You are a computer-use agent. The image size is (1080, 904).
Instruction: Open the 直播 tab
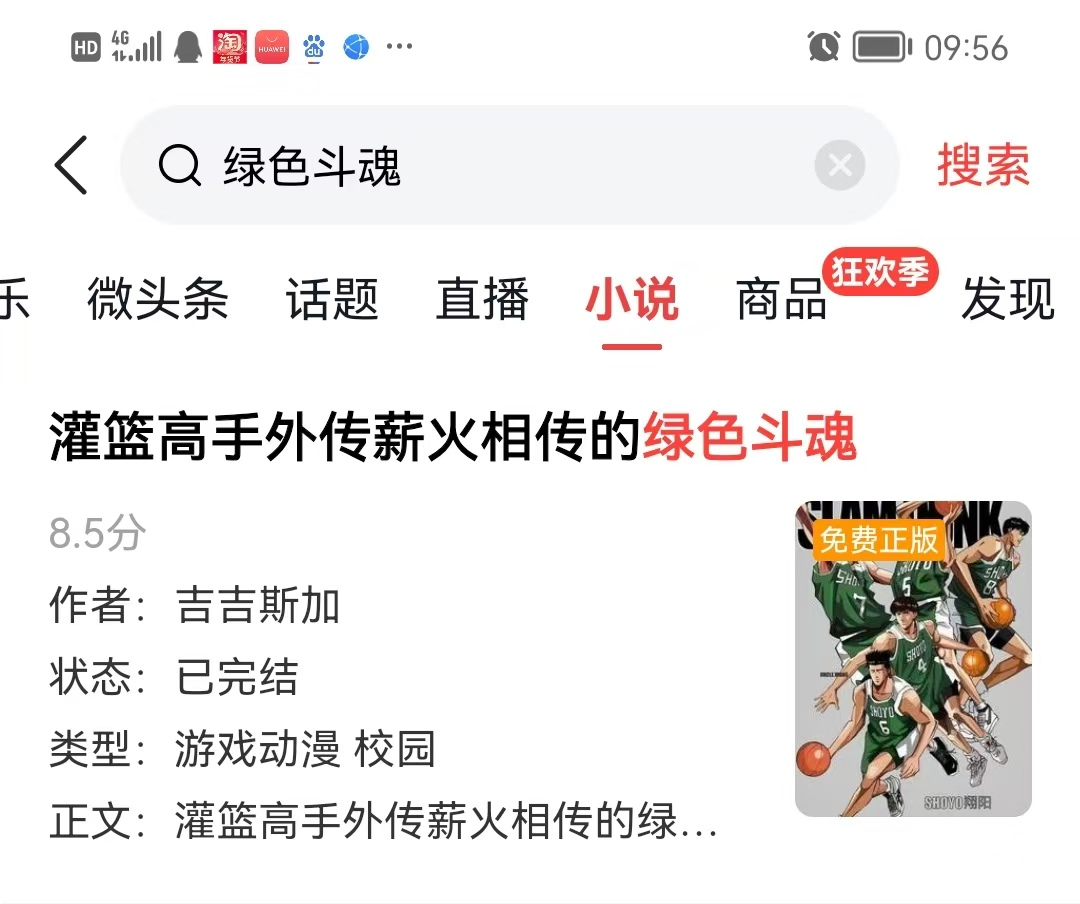pos(482,300)
